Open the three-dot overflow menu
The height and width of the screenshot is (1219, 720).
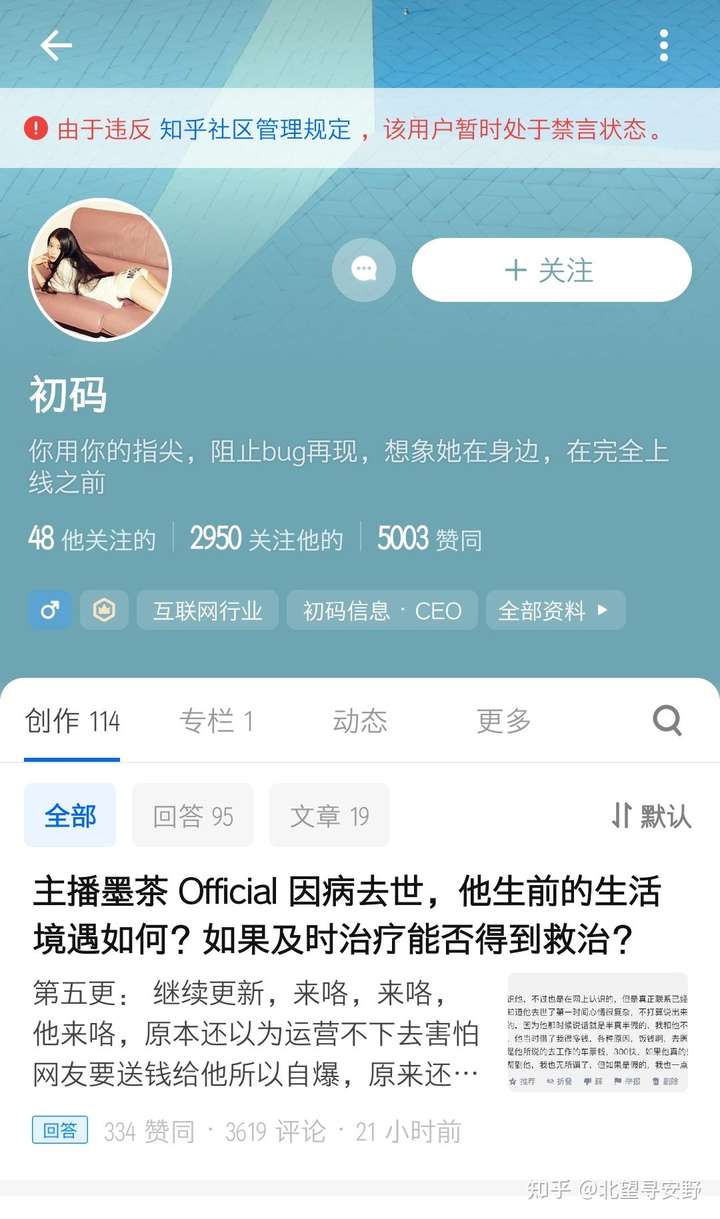[x=664, y=45]
